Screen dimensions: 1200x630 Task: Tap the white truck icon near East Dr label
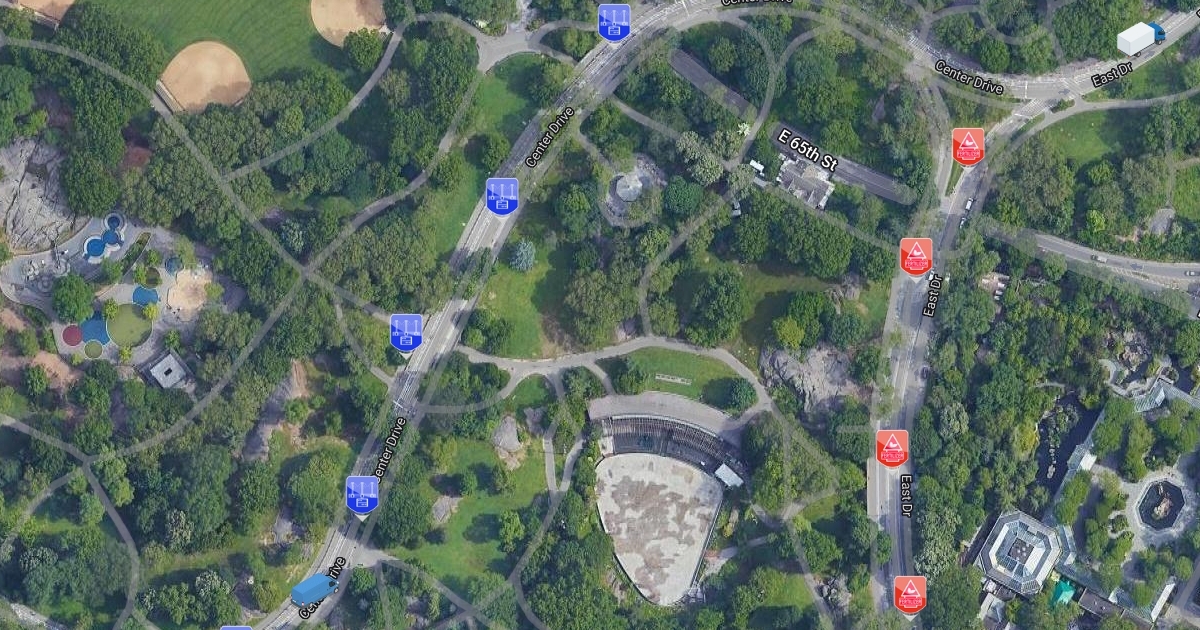pyautogui.click(x=1140, y=38)
